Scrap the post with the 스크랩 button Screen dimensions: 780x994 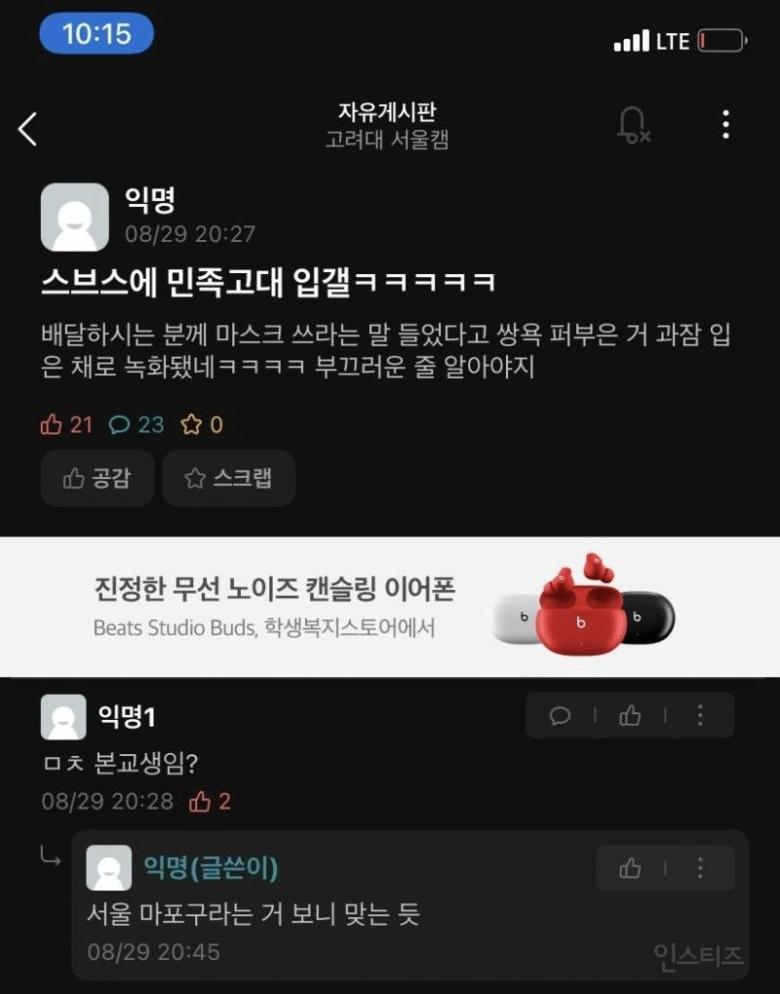229,478
